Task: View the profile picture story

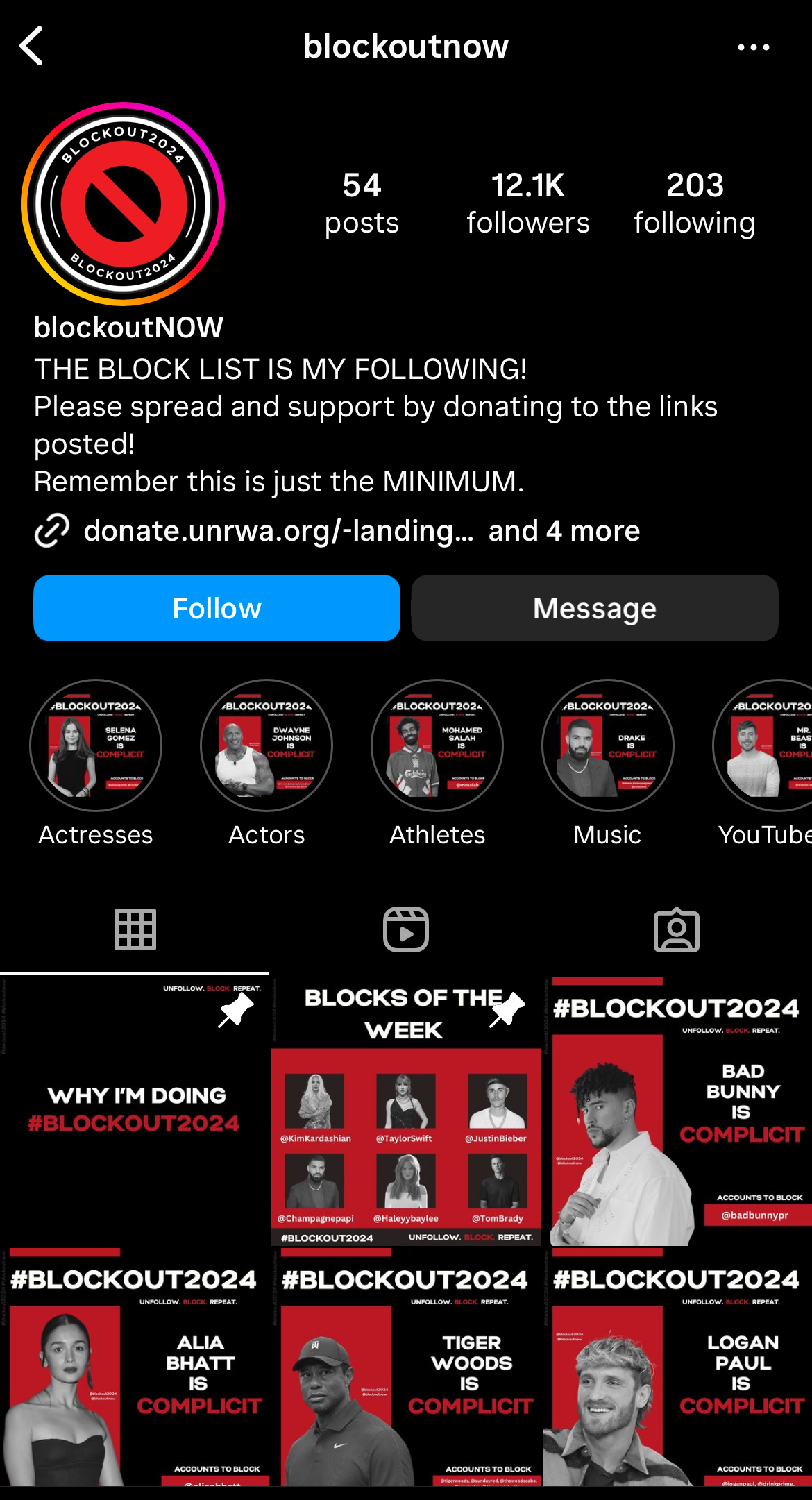Action: (x=123, y=204)
